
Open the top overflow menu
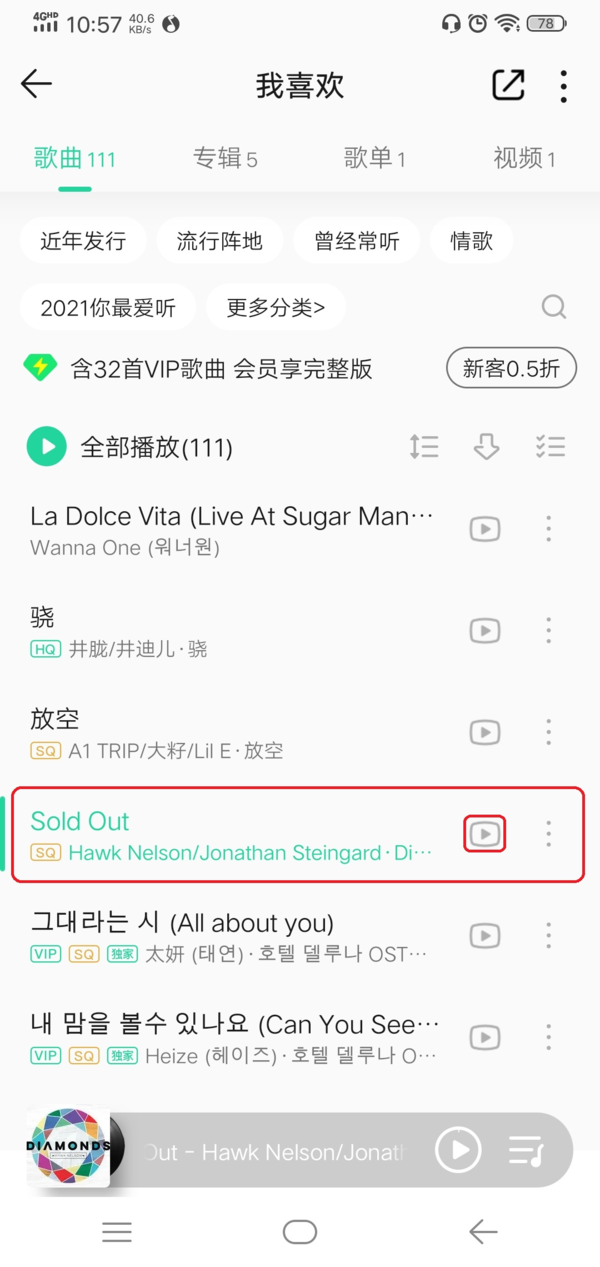point(564,86)
